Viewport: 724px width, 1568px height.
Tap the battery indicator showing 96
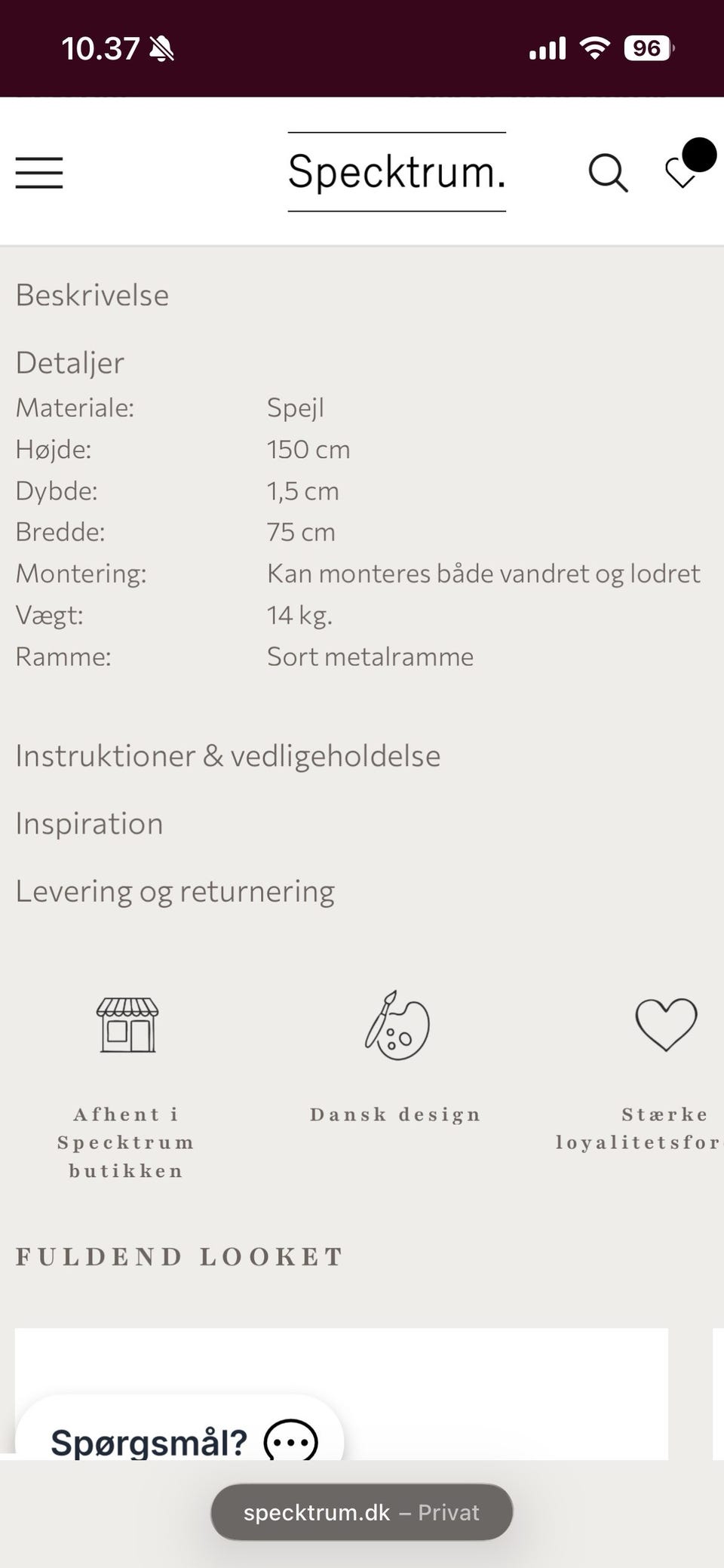click(x=647, y=48)
